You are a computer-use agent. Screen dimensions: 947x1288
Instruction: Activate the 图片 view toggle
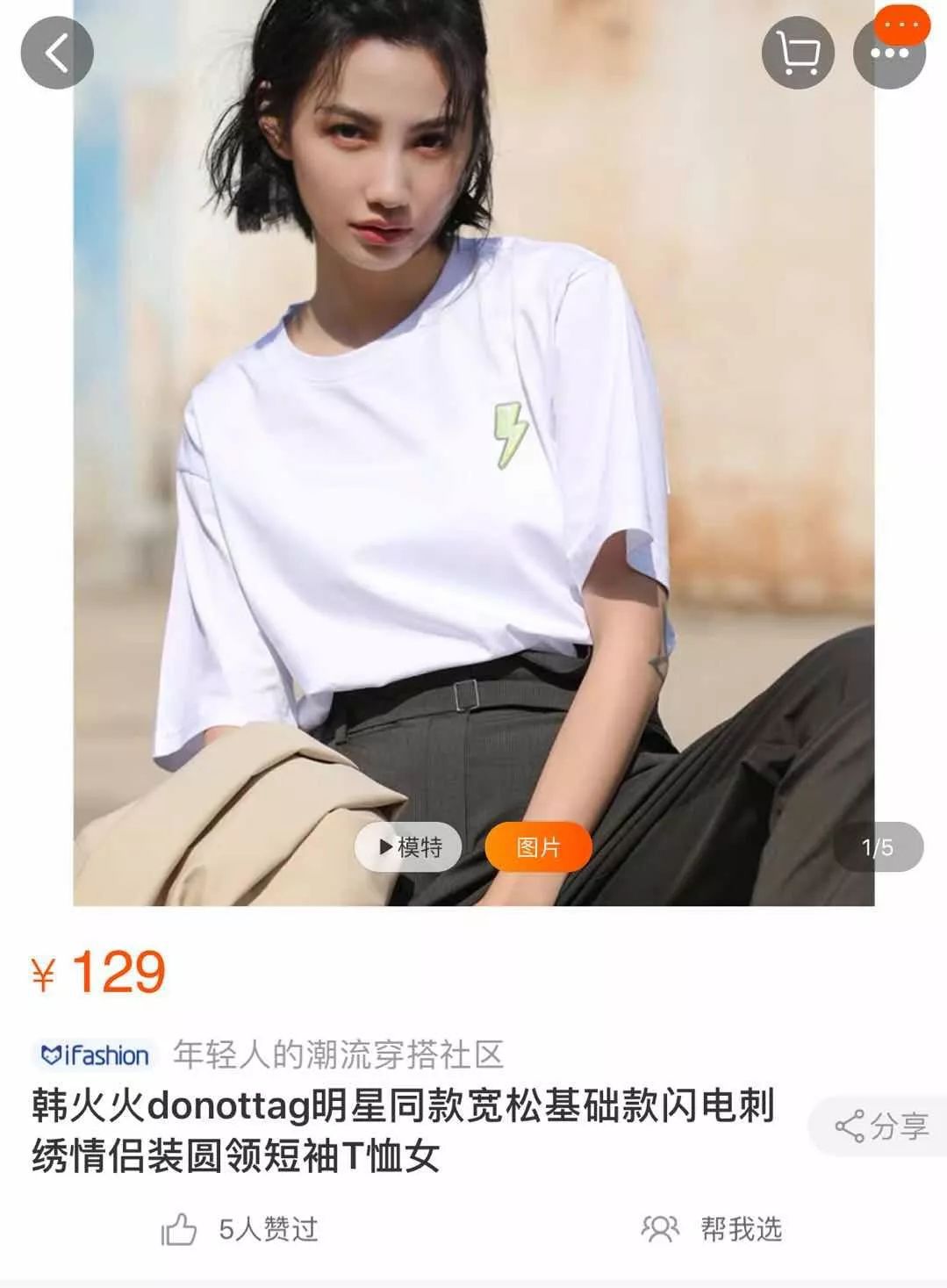click(538, 846)
